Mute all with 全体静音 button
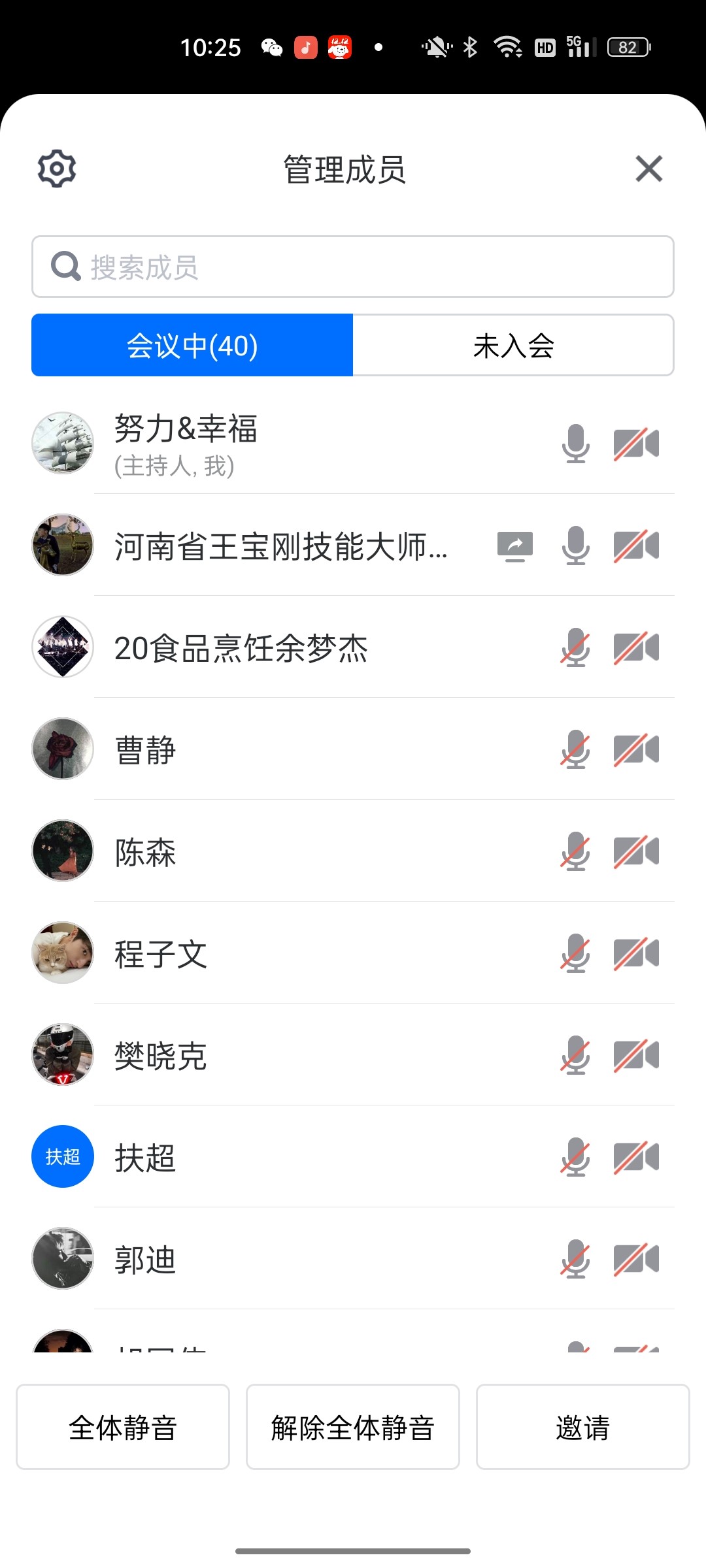 (x=123, y=1427)
